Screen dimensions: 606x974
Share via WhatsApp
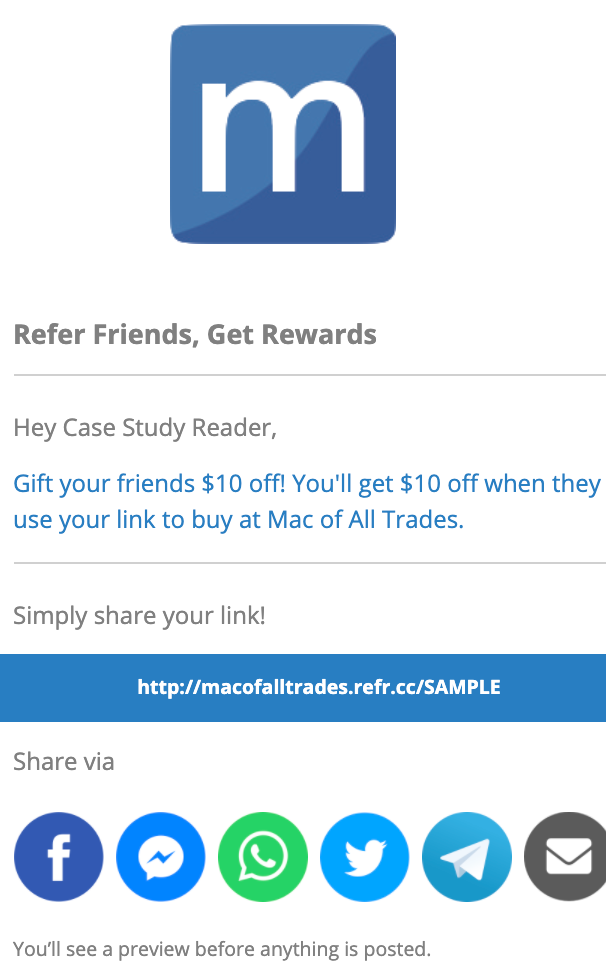[x=262, y=857]
